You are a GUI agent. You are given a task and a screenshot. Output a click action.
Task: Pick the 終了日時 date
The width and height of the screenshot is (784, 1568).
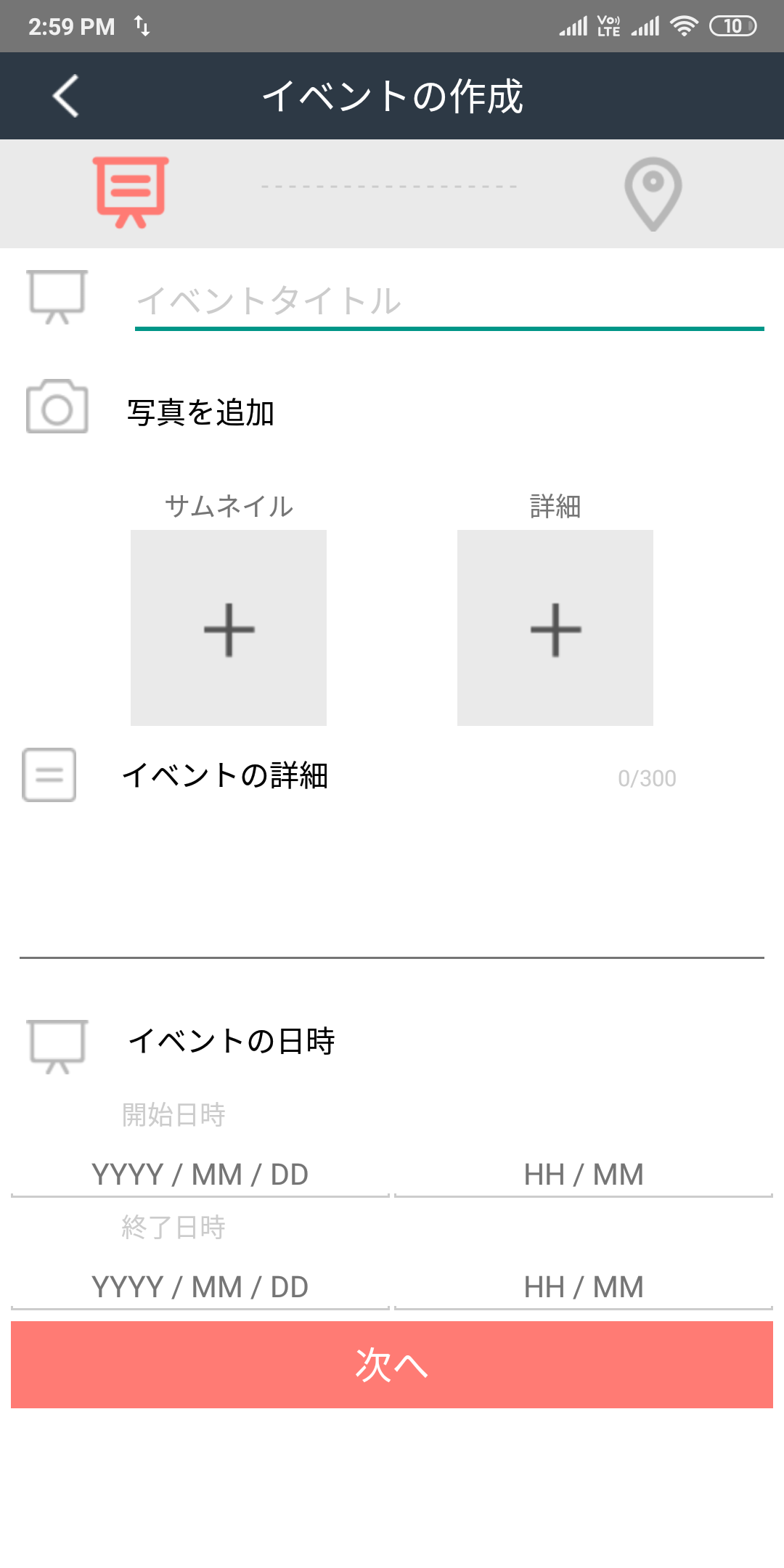pos(200,1287)
